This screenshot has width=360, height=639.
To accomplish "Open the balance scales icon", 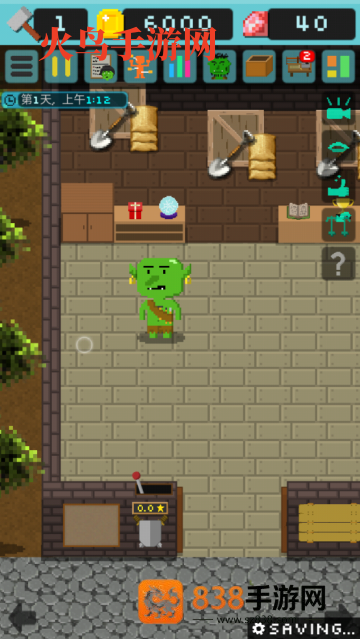I will pyautogui.click(x=338, y=225).
